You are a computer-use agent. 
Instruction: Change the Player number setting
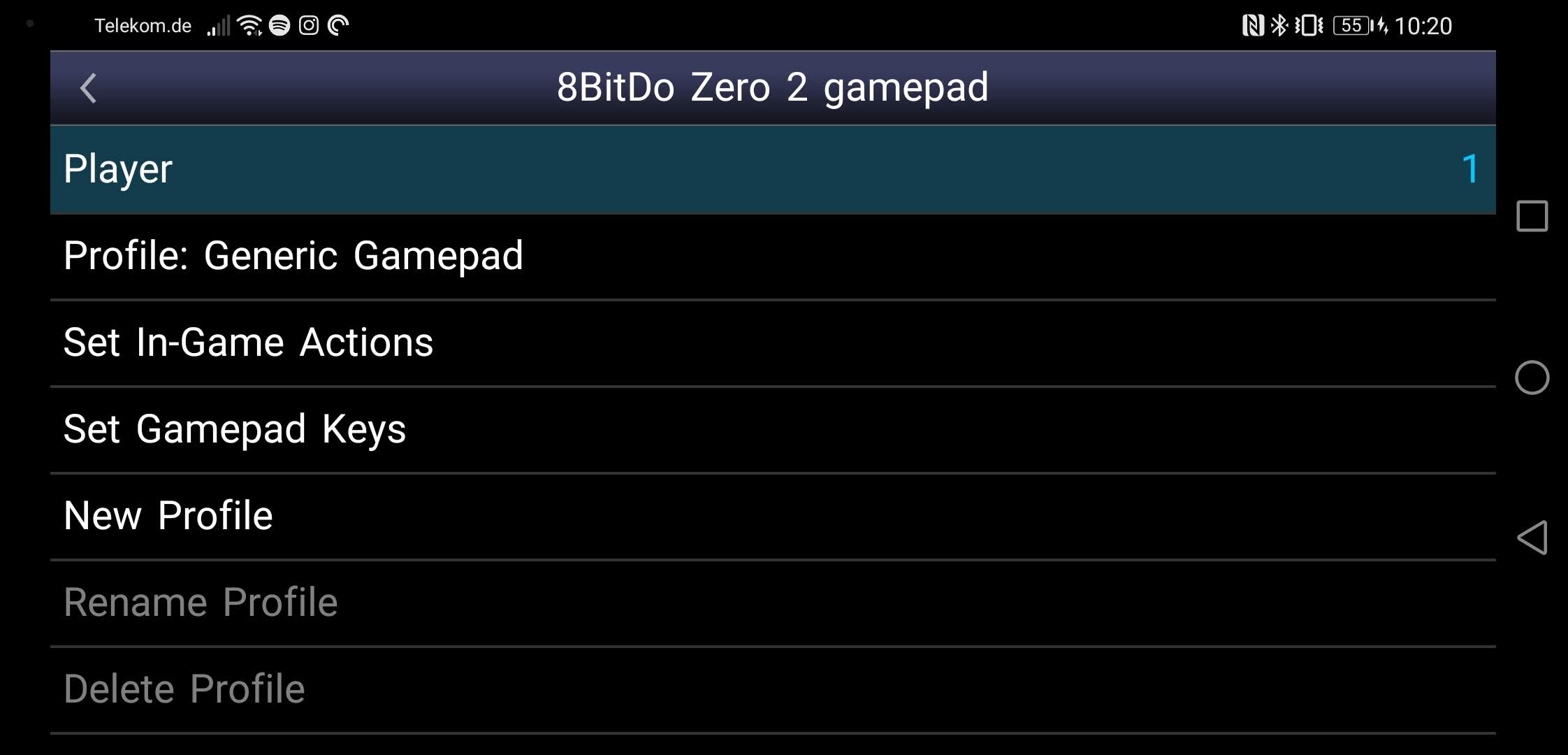click(x=772, y=169)
